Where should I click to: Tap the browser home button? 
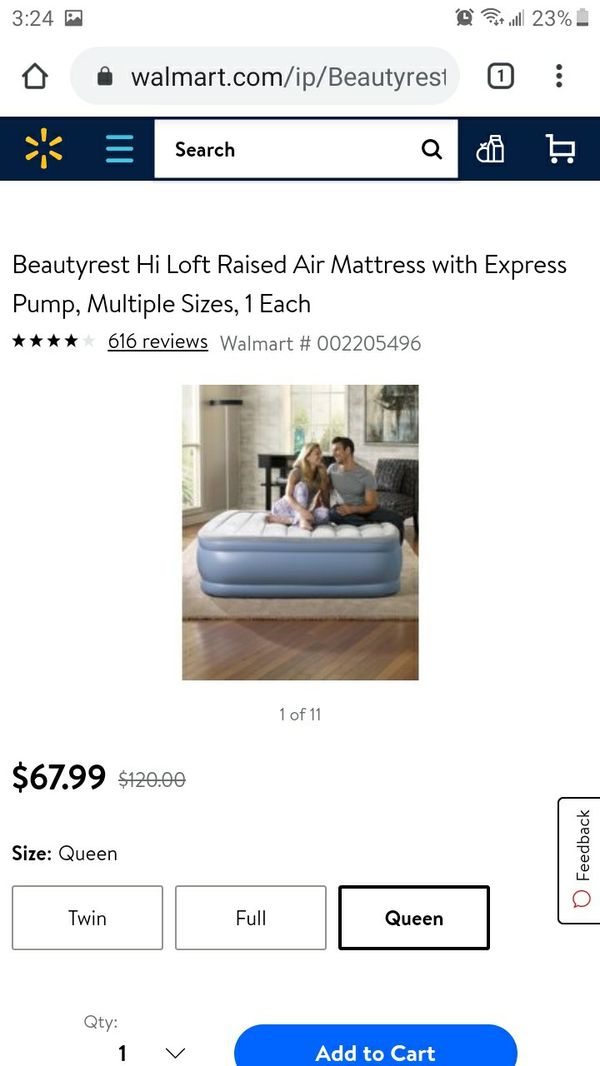click(x=35, y=76)
